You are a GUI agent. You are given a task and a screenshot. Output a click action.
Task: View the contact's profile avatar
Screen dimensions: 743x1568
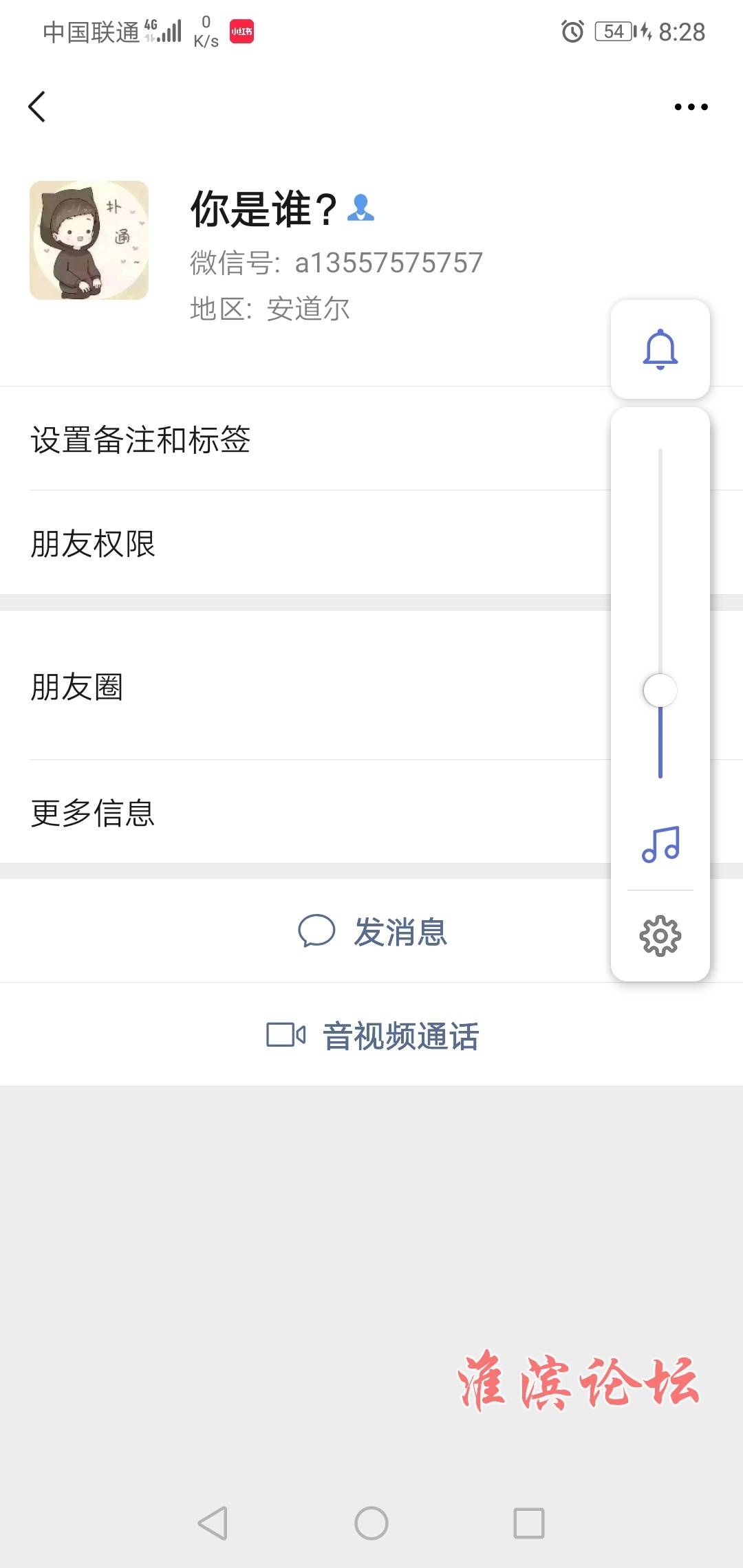coord(89,240)
